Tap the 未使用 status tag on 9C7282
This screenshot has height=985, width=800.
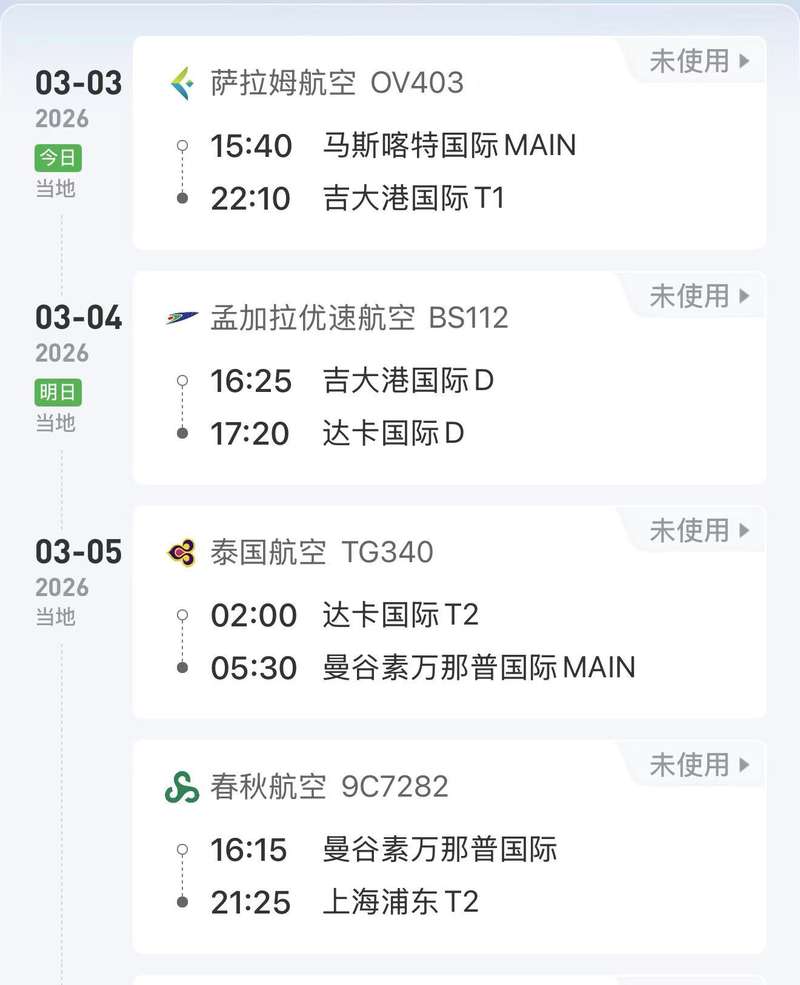pyautogui.click(x=699, y=765)
